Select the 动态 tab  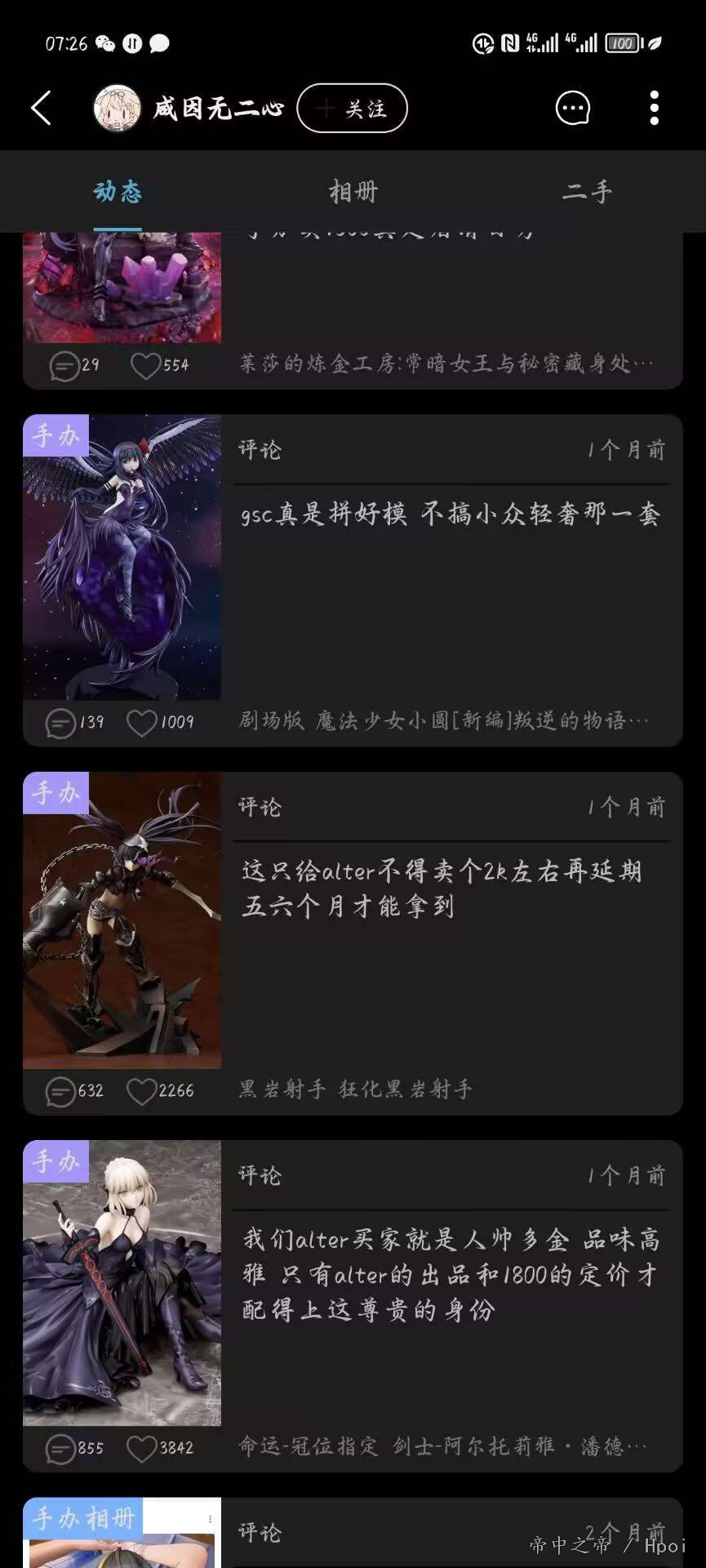[118, 192]
